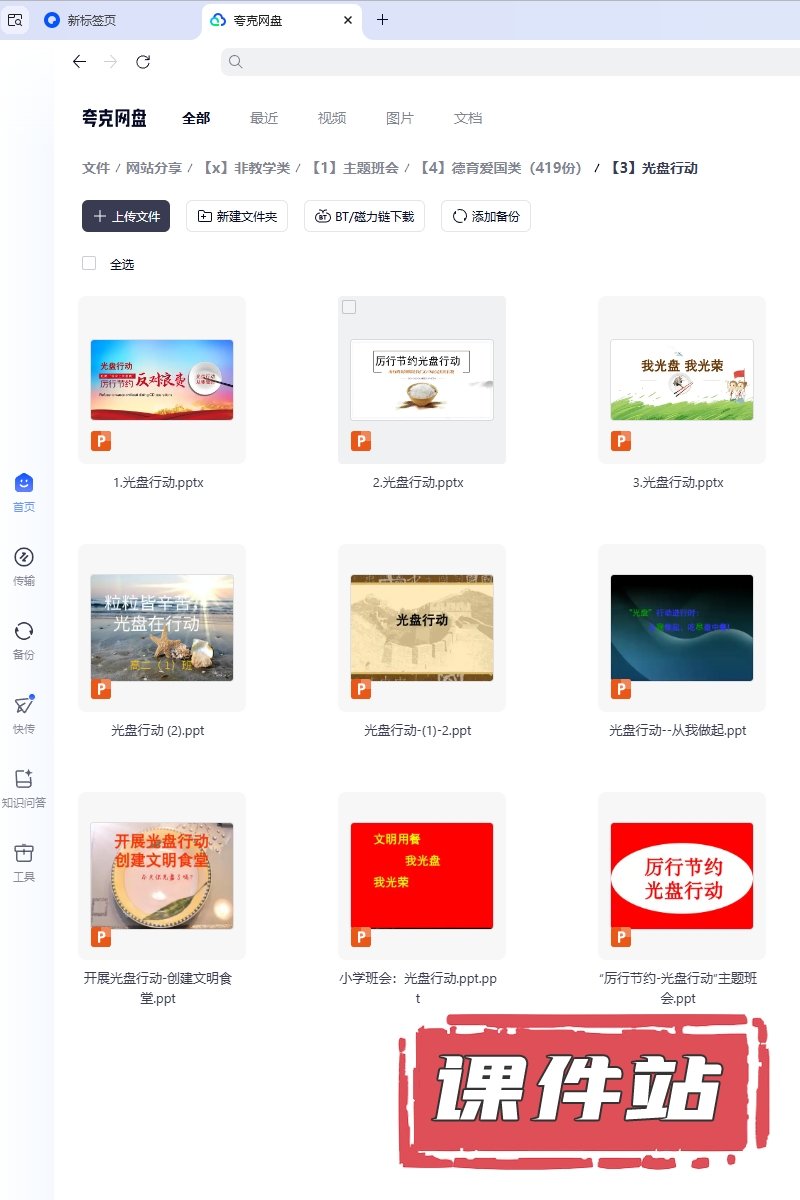Open BT/磁力链下载 download option
The image size is (800, 1200).
click(x=365, y=216)
